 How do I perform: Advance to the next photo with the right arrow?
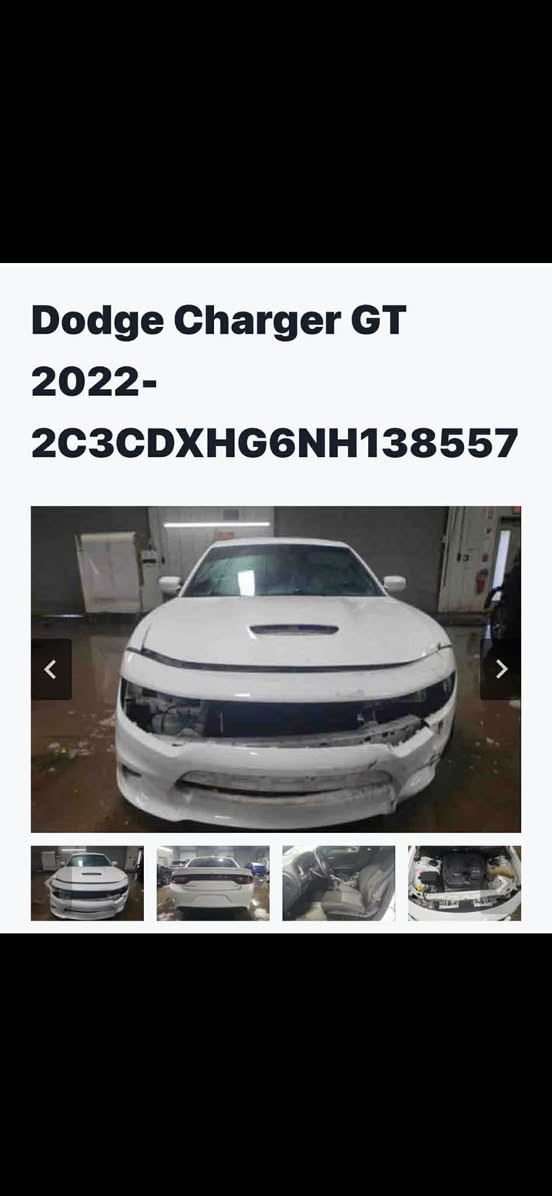click(501, 669)
